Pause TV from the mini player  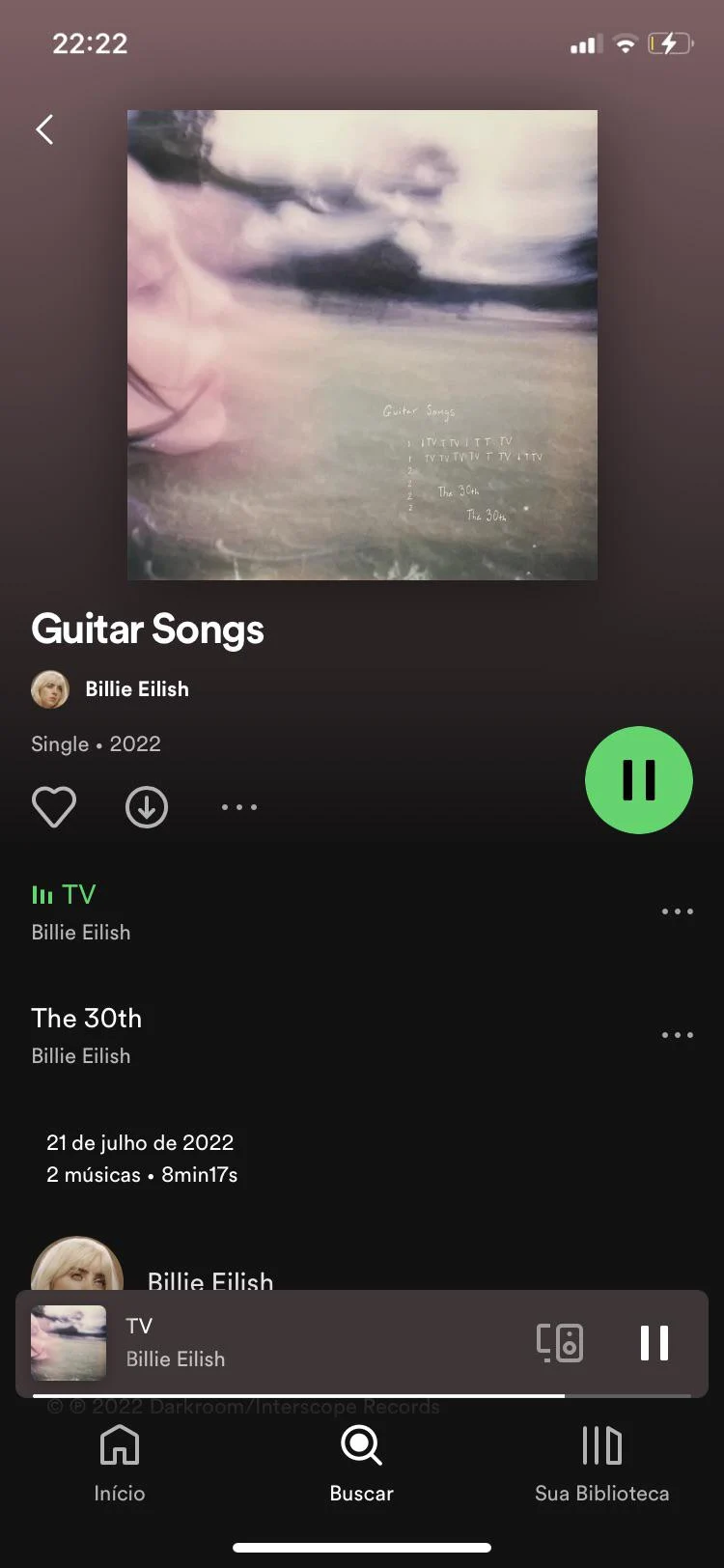coord(654,1342)
